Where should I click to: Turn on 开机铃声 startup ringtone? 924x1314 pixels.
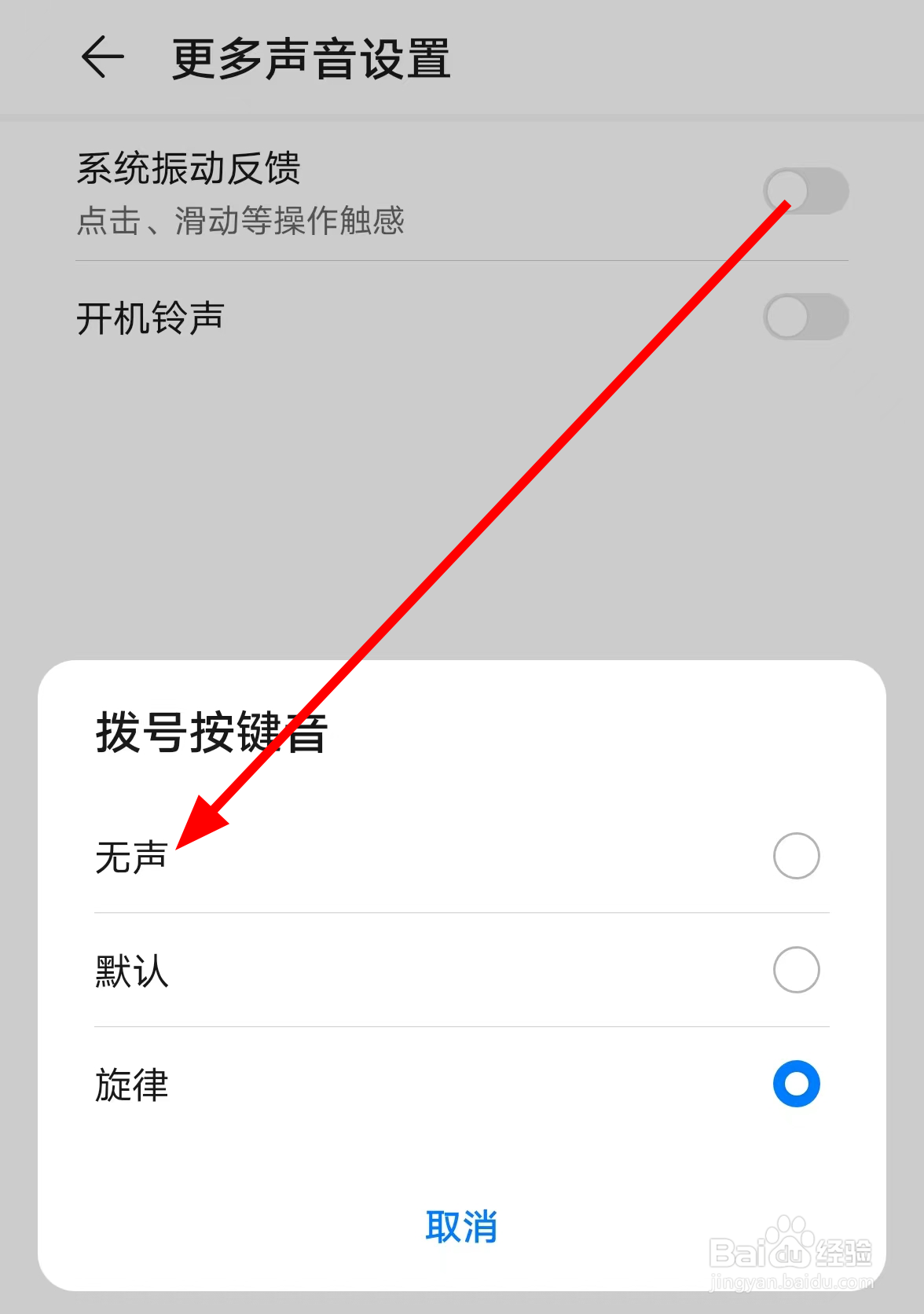(805, 315)
